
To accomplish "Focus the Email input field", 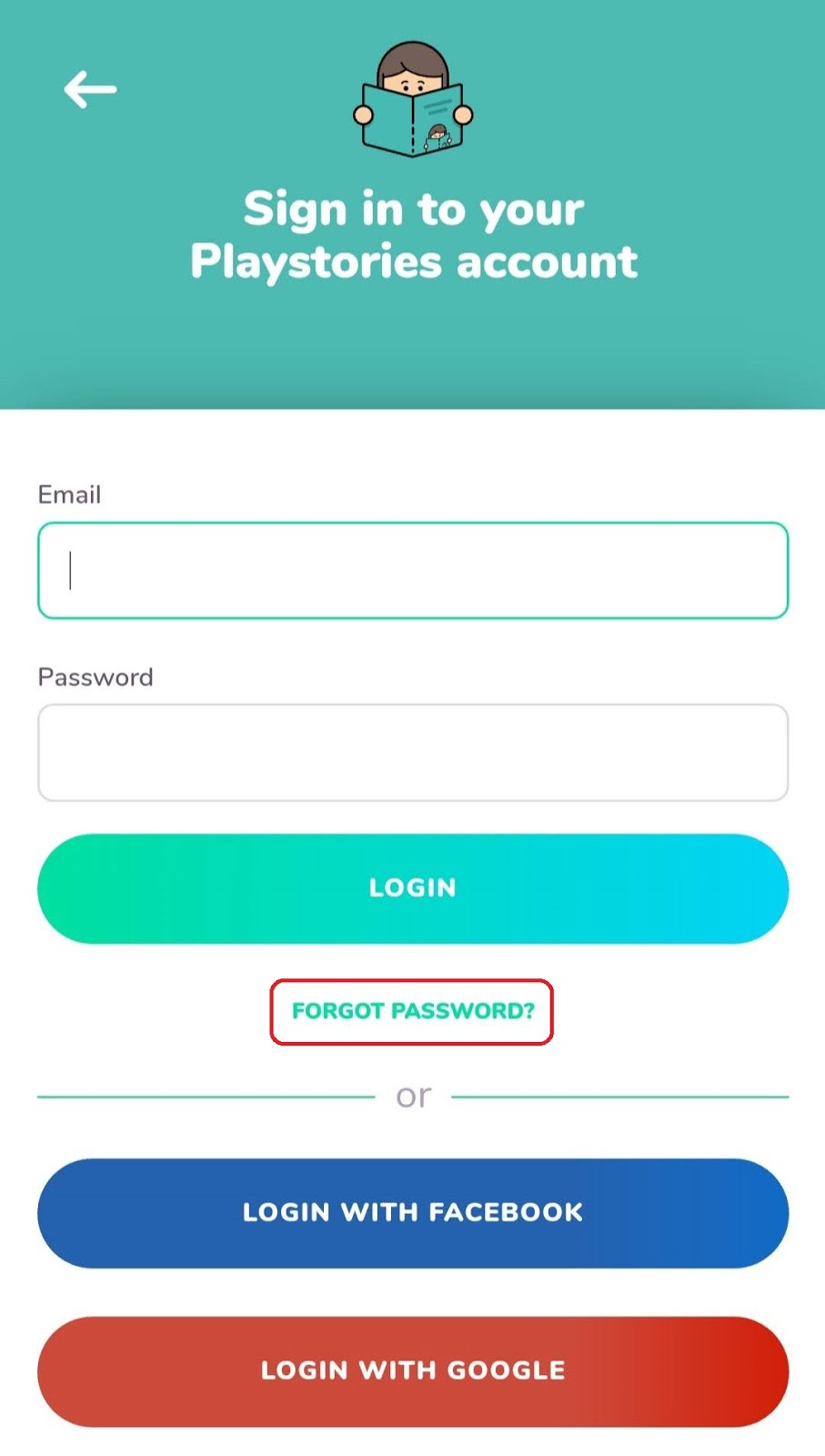I will [412, 571].
